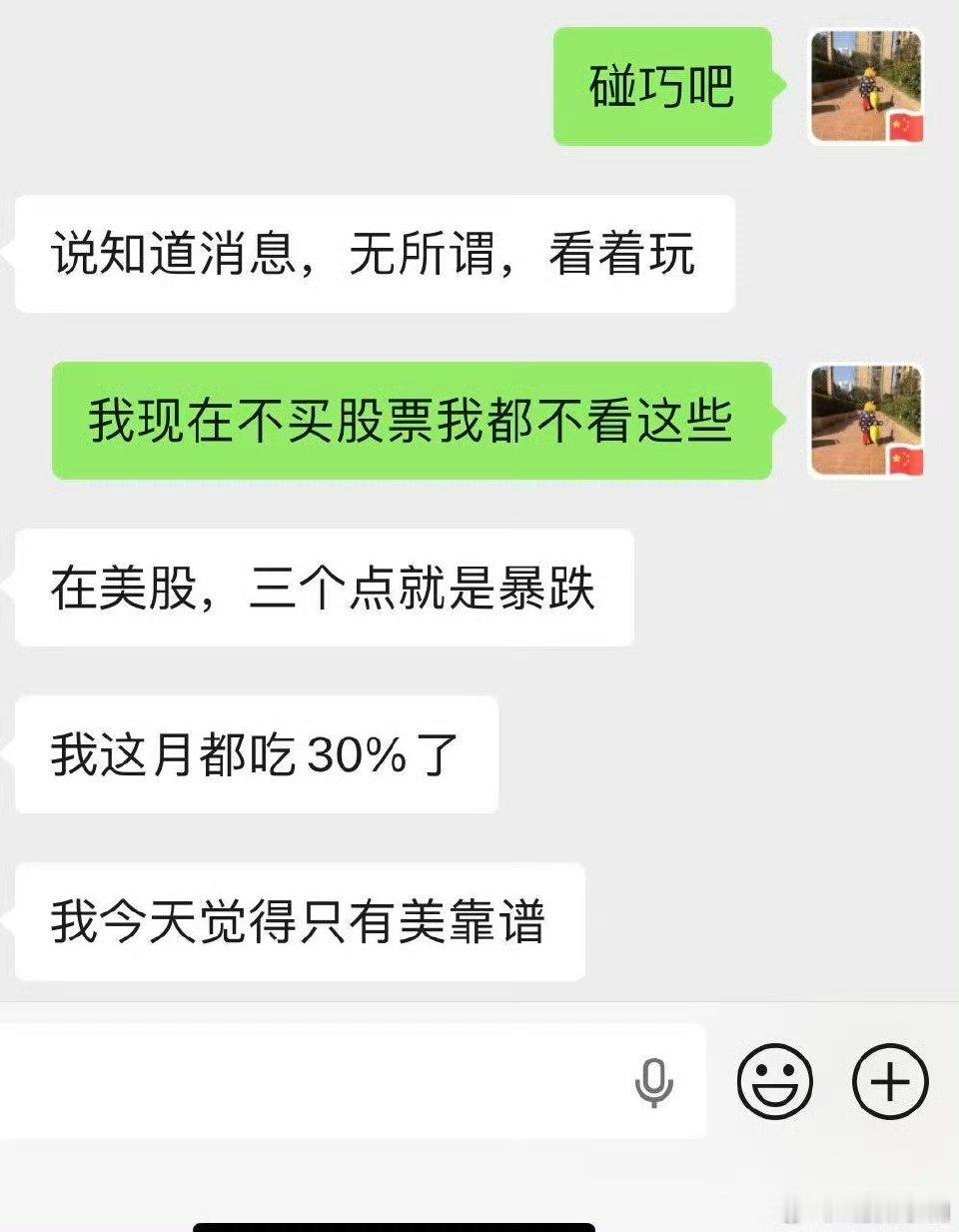The height and width of the screenshot is (1232, 959).
Task: Switch to voice input with the microphone icon
Action: point(654,1081)
